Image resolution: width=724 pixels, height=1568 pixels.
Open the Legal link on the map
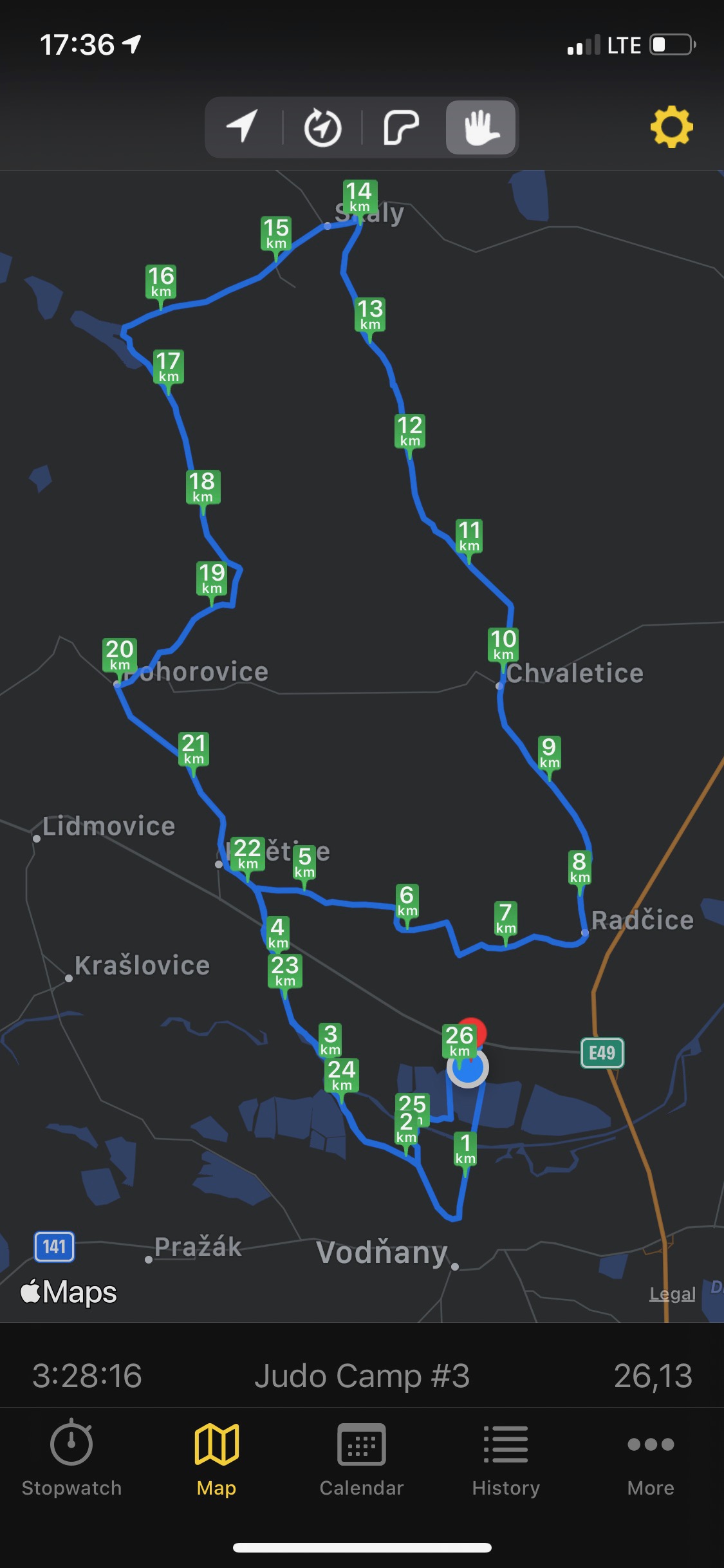[673, 1294]
